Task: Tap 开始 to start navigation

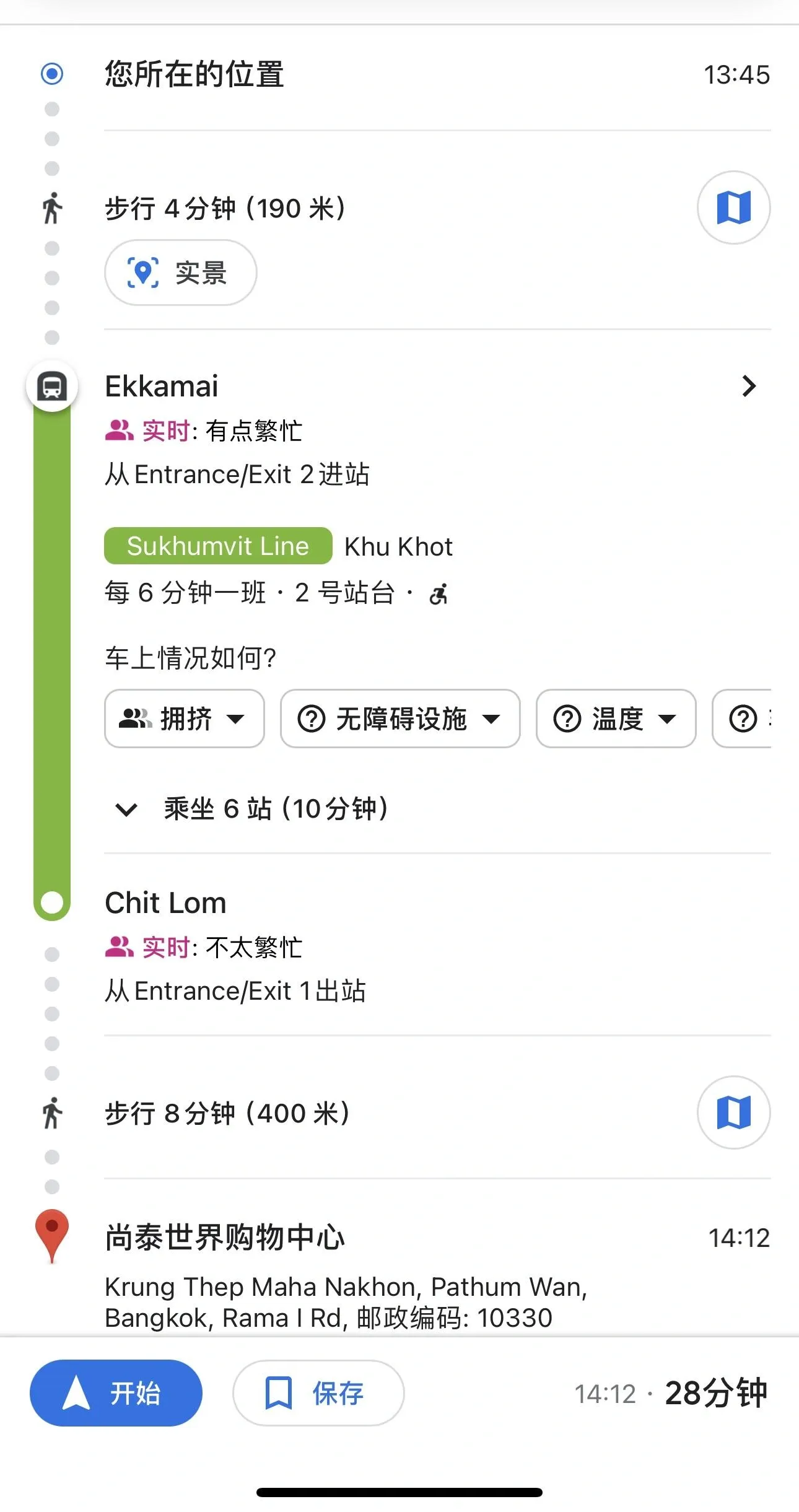Action: (116, 1393)
